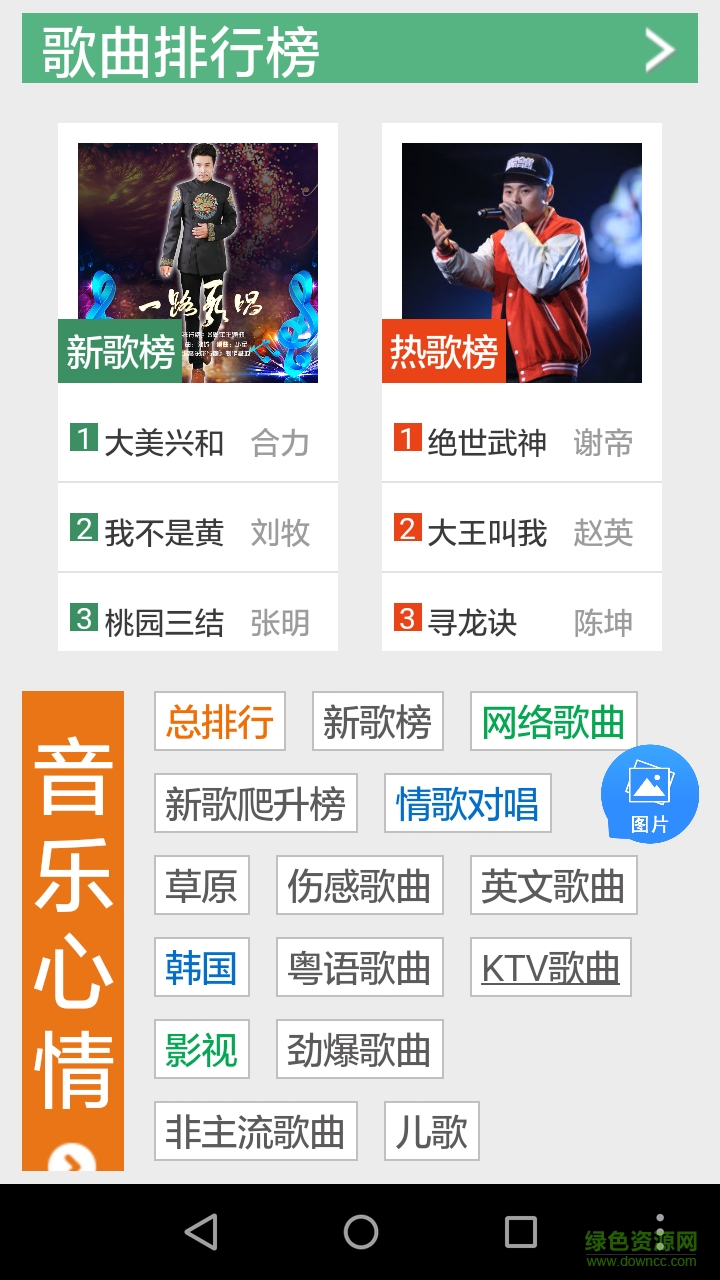Screen dimensions: 720x1280
Task: Select the 总排行 chip
Action: pyautogui.click(x=220, y=721)
